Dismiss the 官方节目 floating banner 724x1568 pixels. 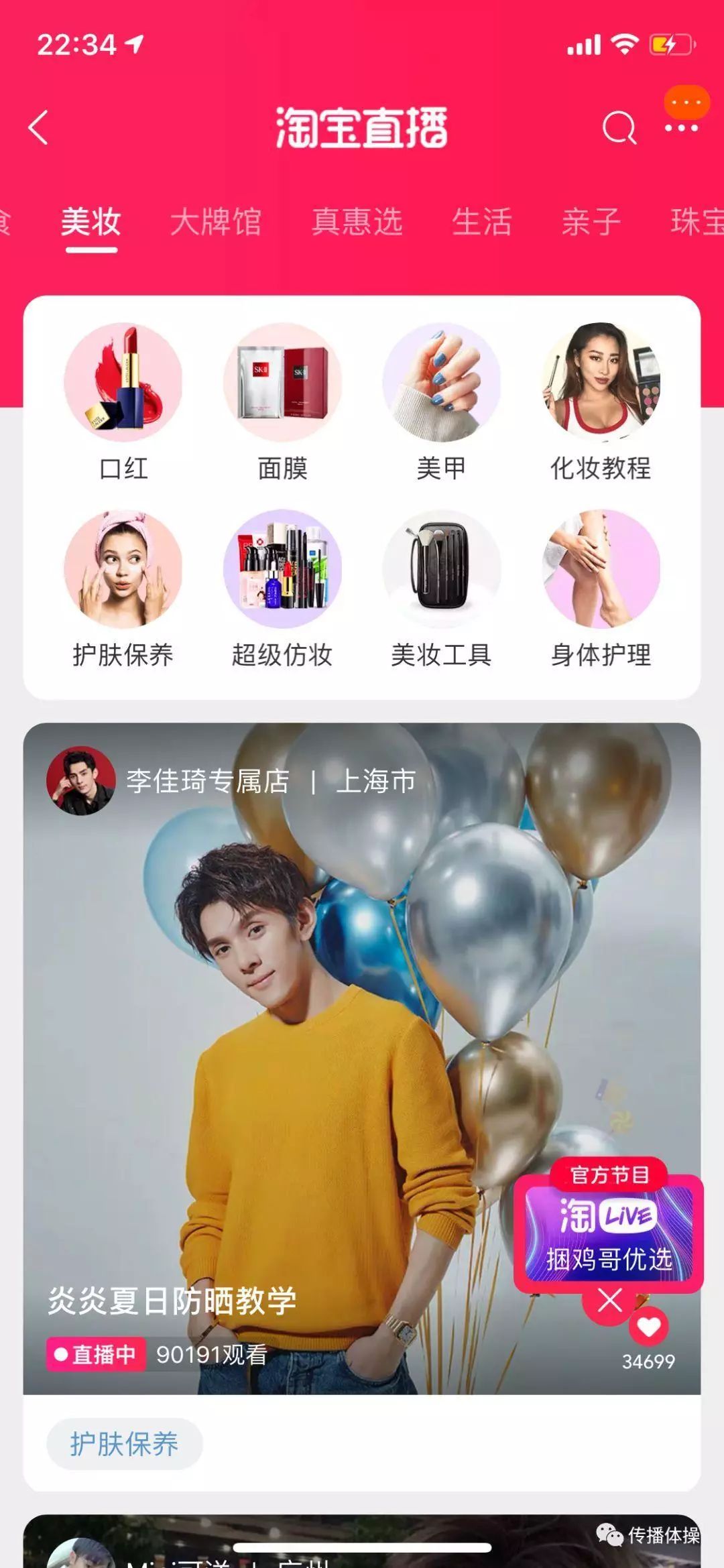click(609, 1301)
